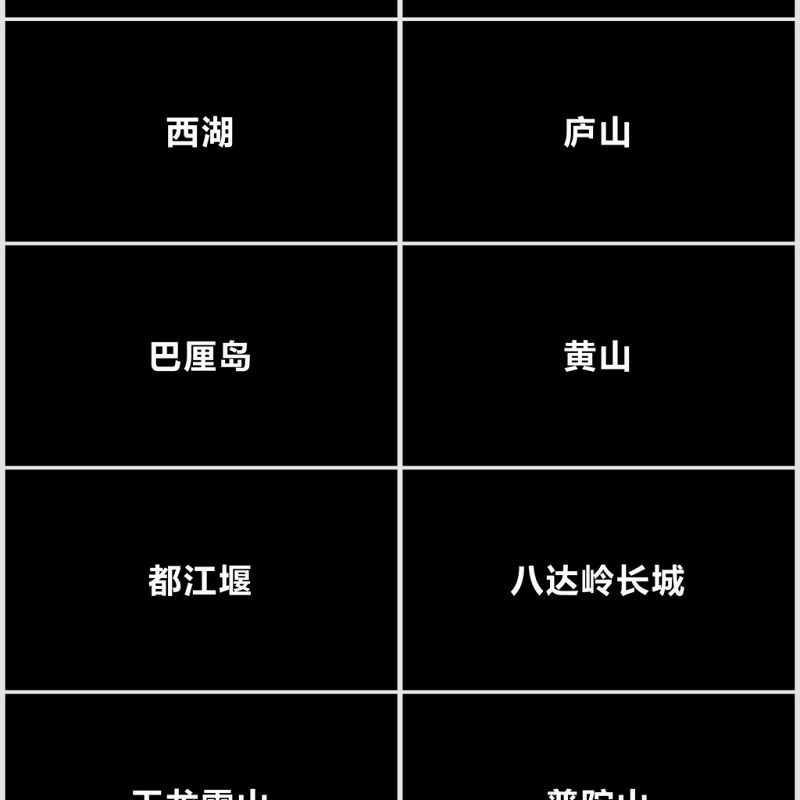800x800 pixels.
Task: Open the 庐山 card
Action: click(598, 132)
